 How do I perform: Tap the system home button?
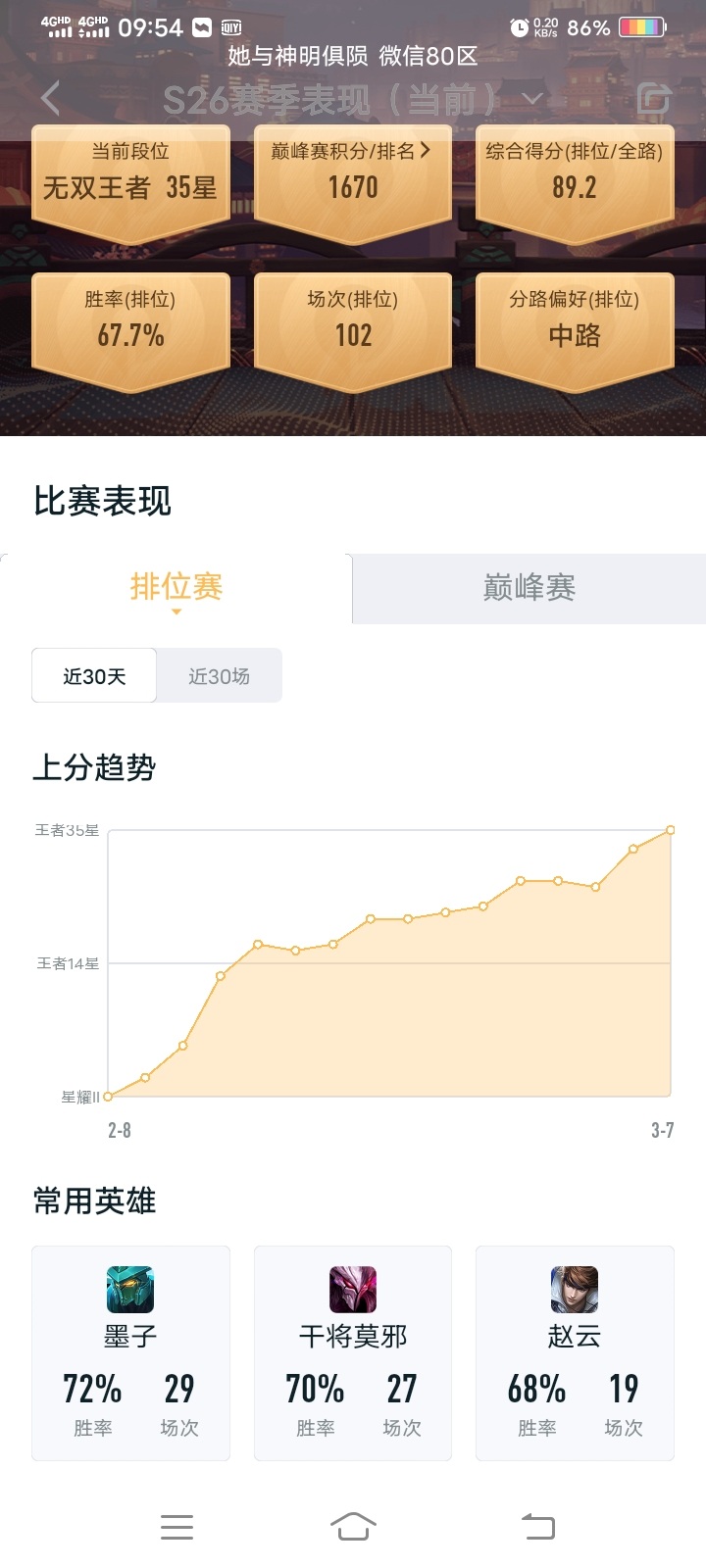(x=353, y=1526)
